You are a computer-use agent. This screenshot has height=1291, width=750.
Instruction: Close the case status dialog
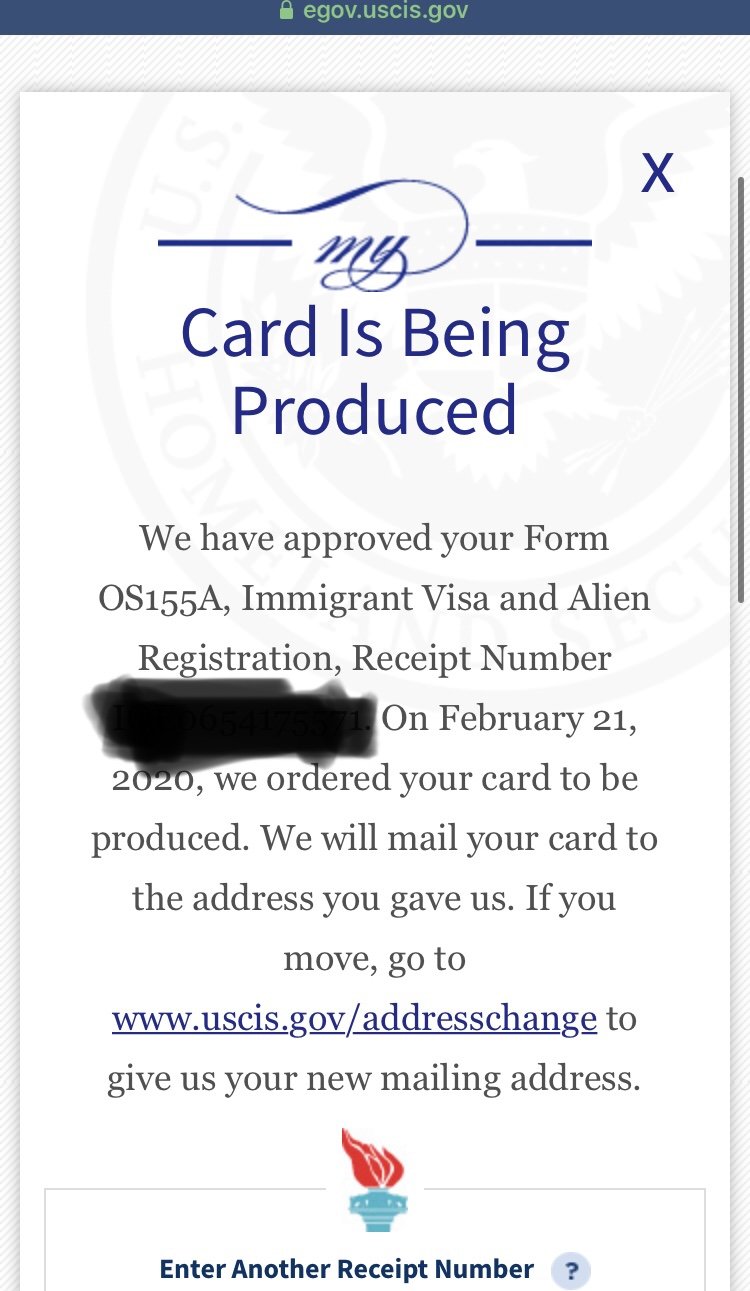pos(657,173)
